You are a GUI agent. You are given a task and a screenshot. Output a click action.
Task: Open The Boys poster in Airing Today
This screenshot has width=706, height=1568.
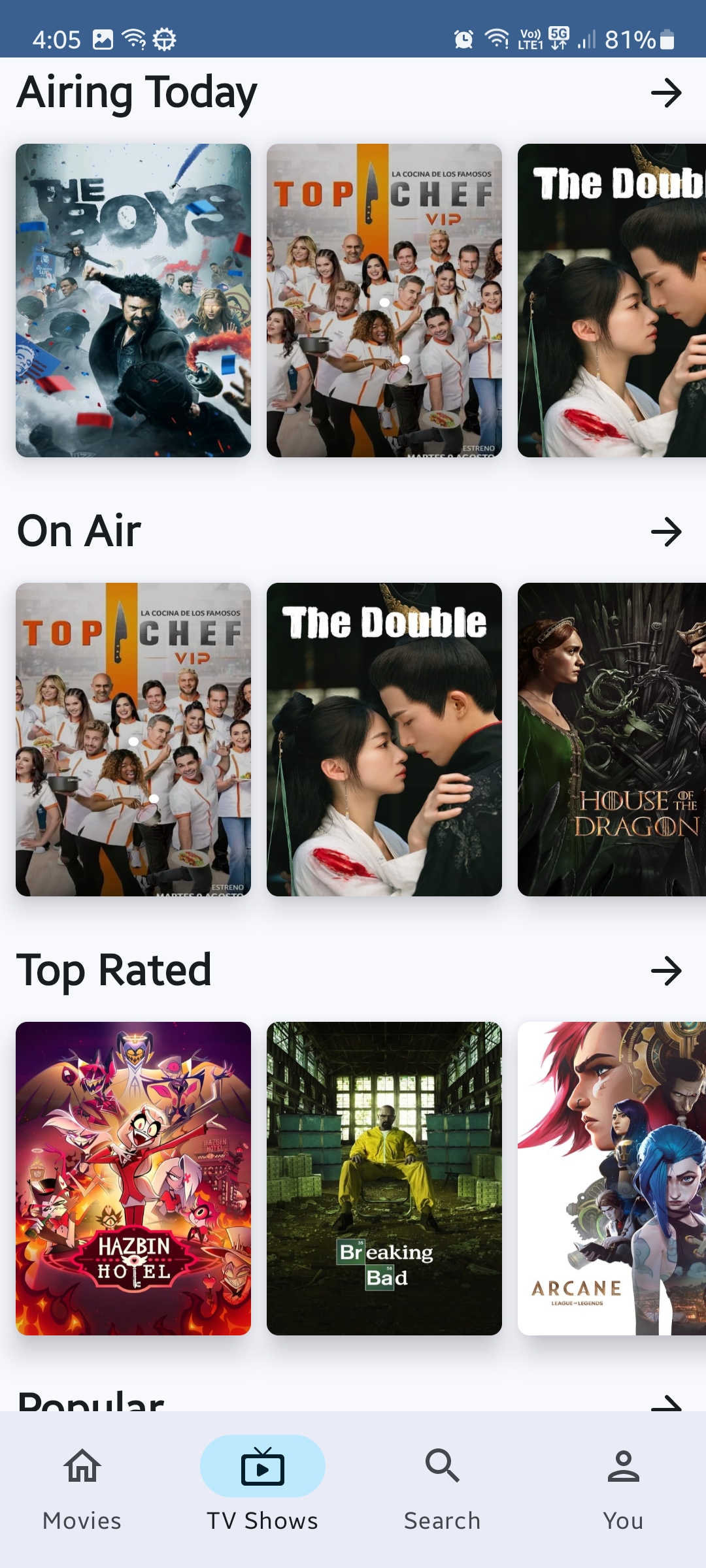tap(133, 301)
